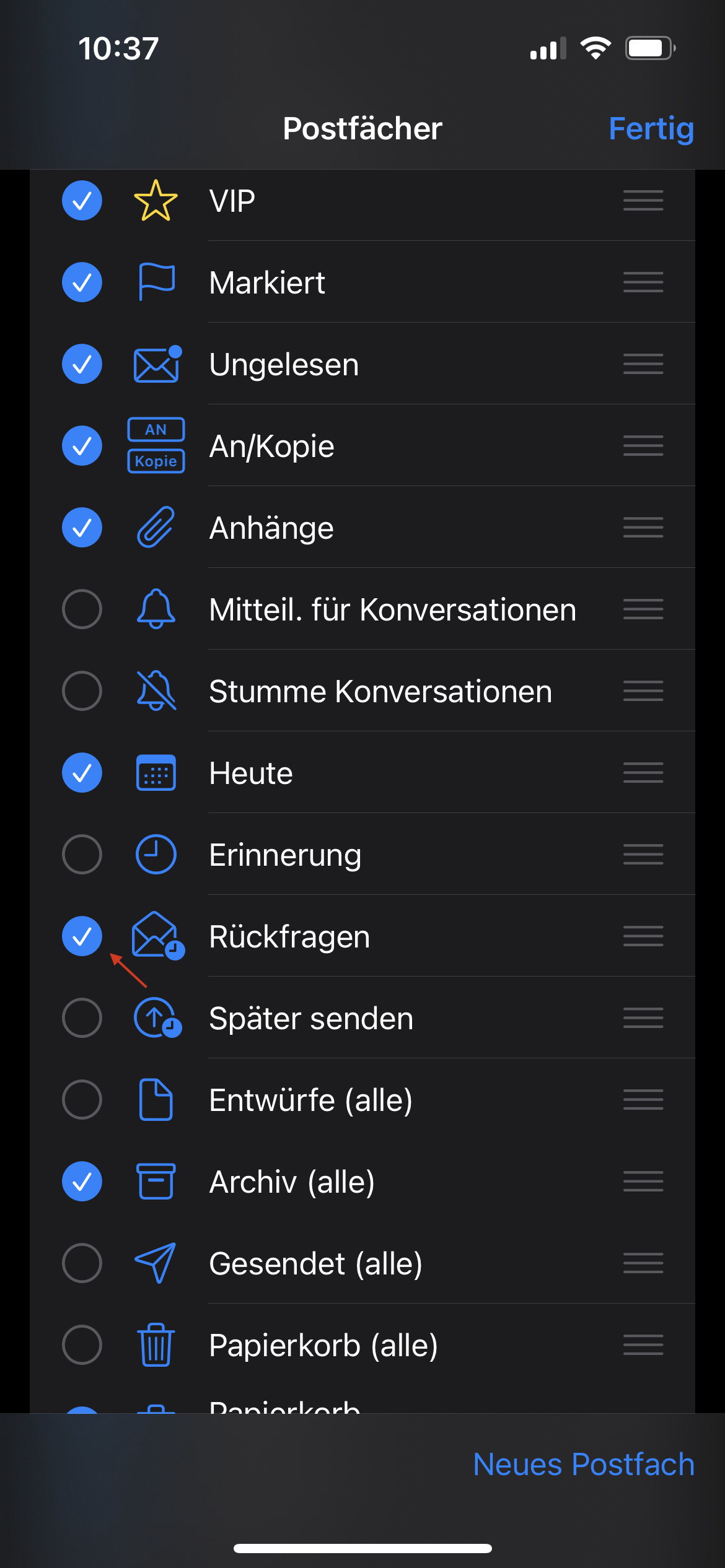Uncheck the VIP mailbox
The width and height of the screenshot is (725, 1568).
pyautogui.click(x=82, y=201)
